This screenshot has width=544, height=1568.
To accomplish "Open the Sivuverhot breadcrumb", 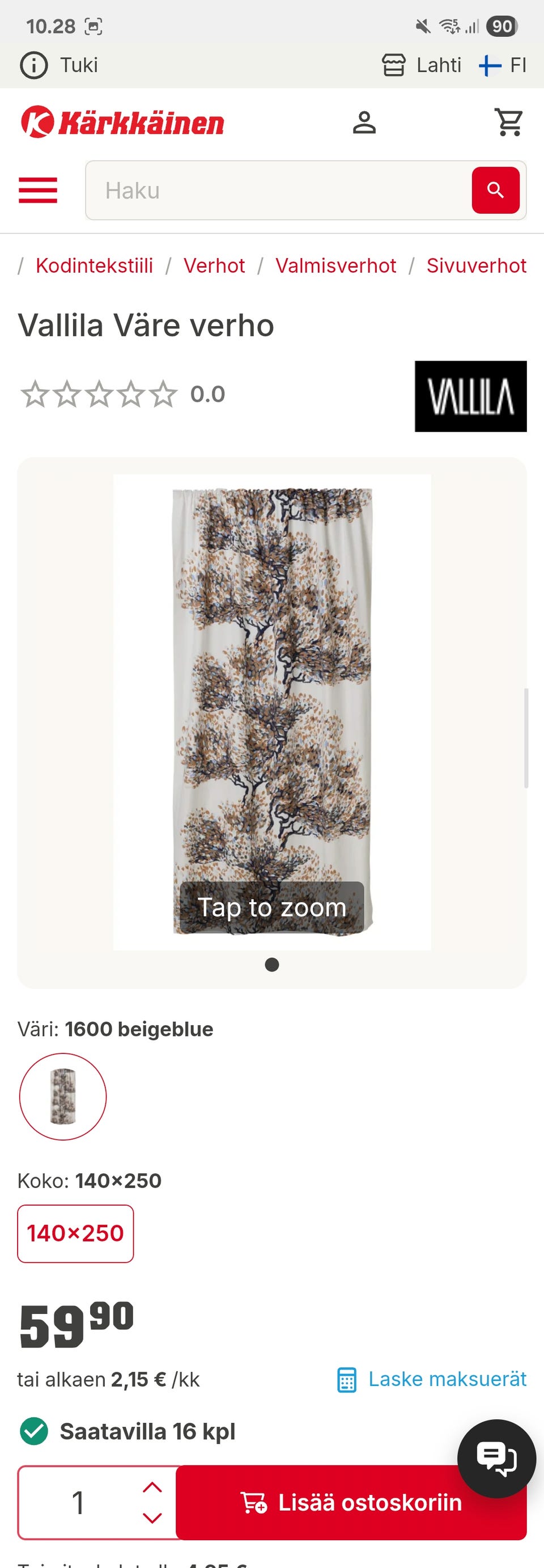I will [476, 265].
